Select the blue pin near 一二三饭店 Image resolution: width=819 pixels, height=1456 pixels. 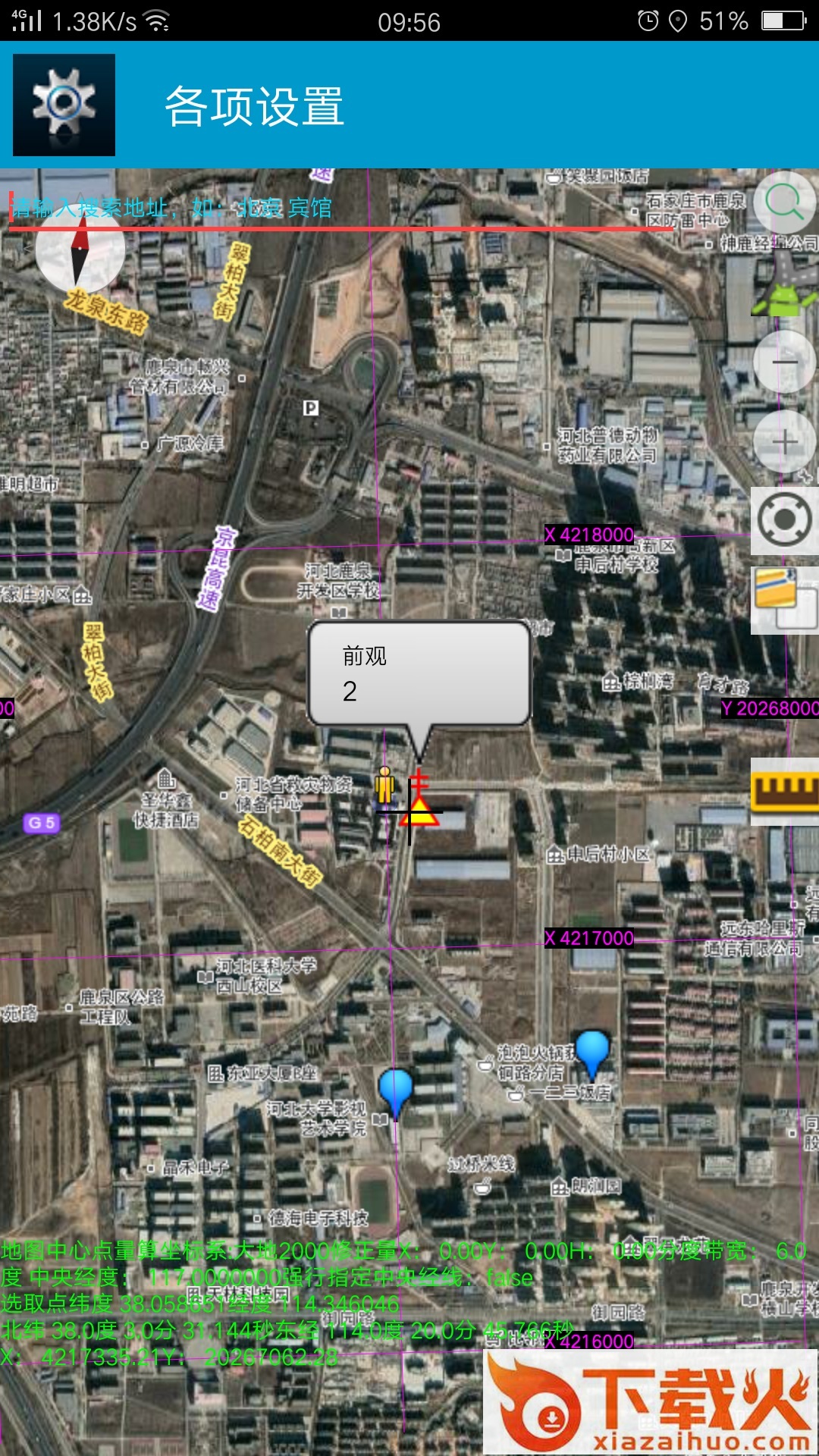592,1050
